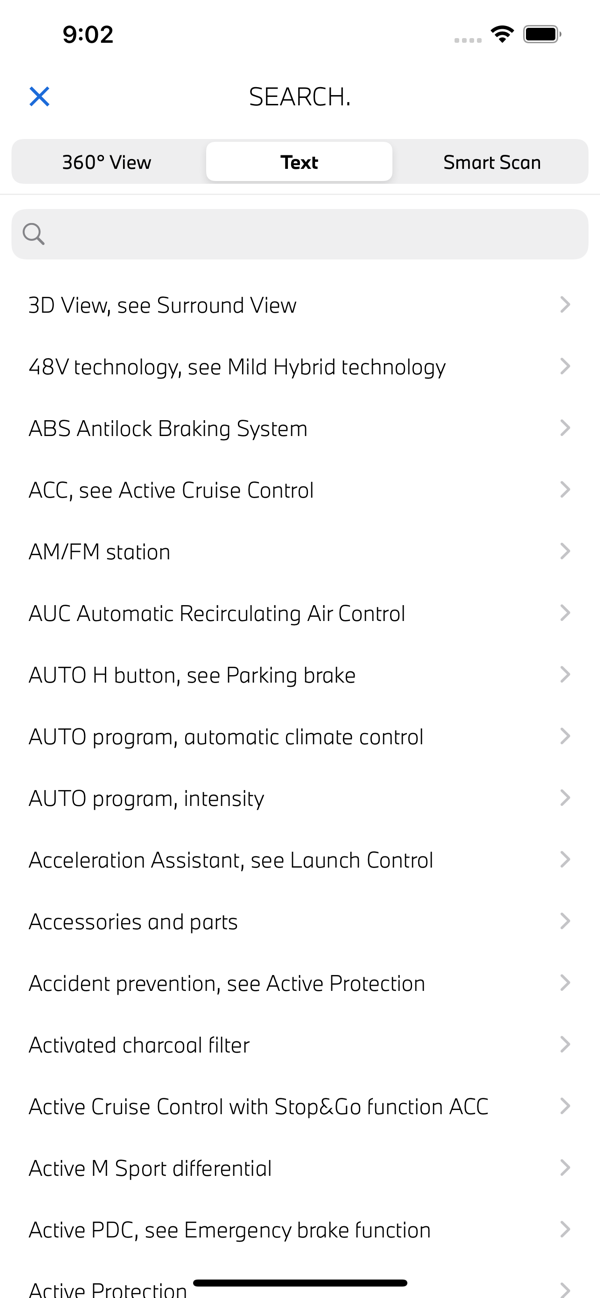
Task: Switch to the 360° View tab
Action: point(107,162)
